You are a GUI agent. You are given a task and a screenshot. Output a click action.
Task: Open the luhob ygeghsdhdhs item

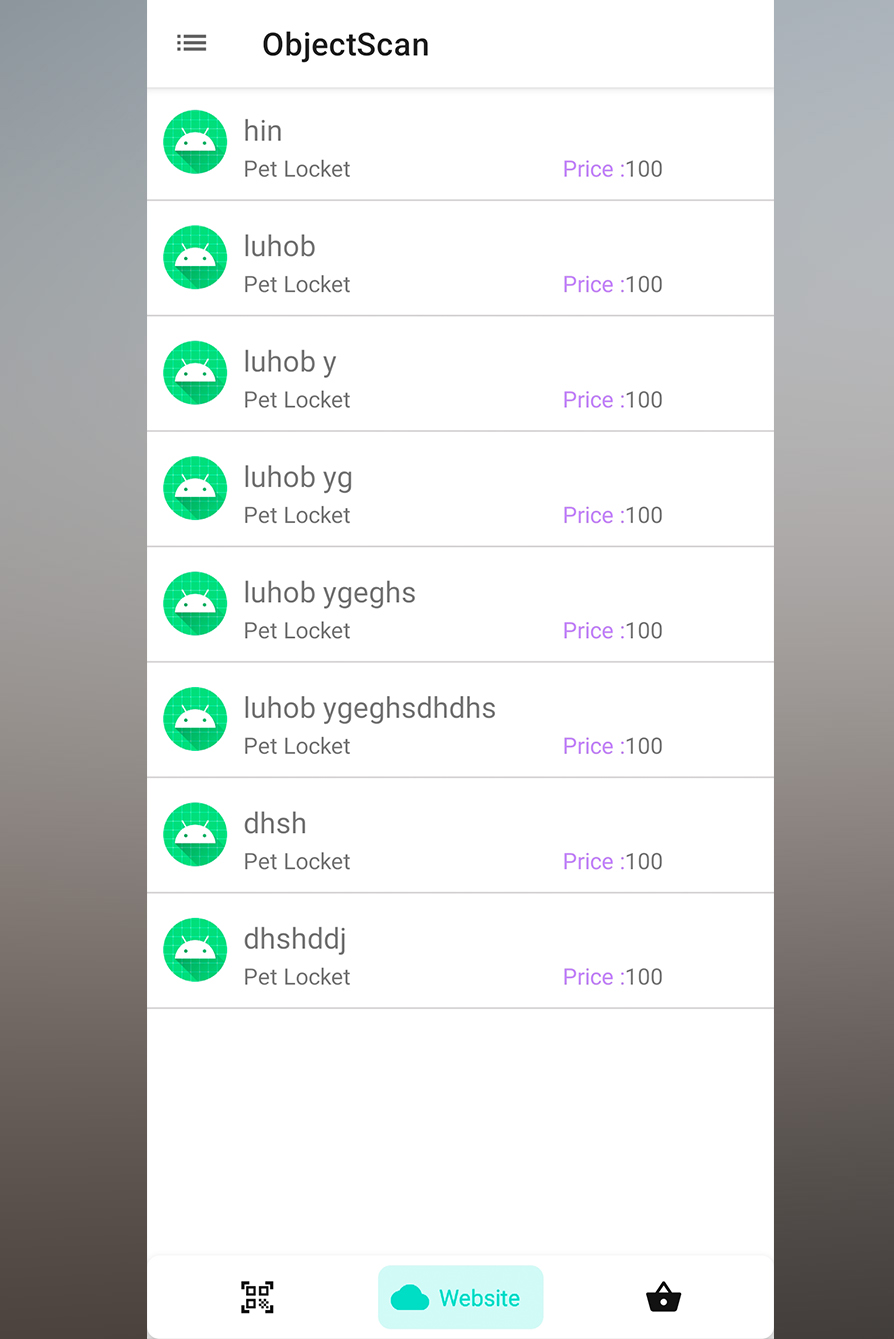tap(460, 720)
